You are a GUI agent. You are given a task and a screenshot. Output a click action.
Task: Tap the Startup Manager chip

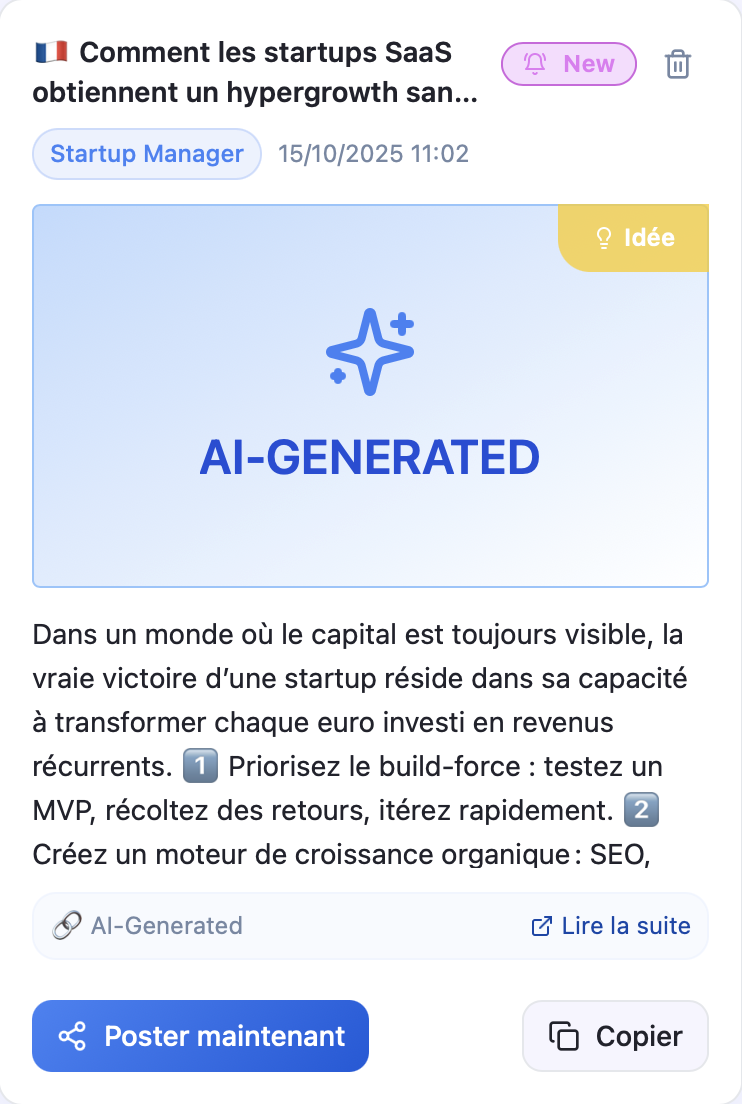click(147, 154)
